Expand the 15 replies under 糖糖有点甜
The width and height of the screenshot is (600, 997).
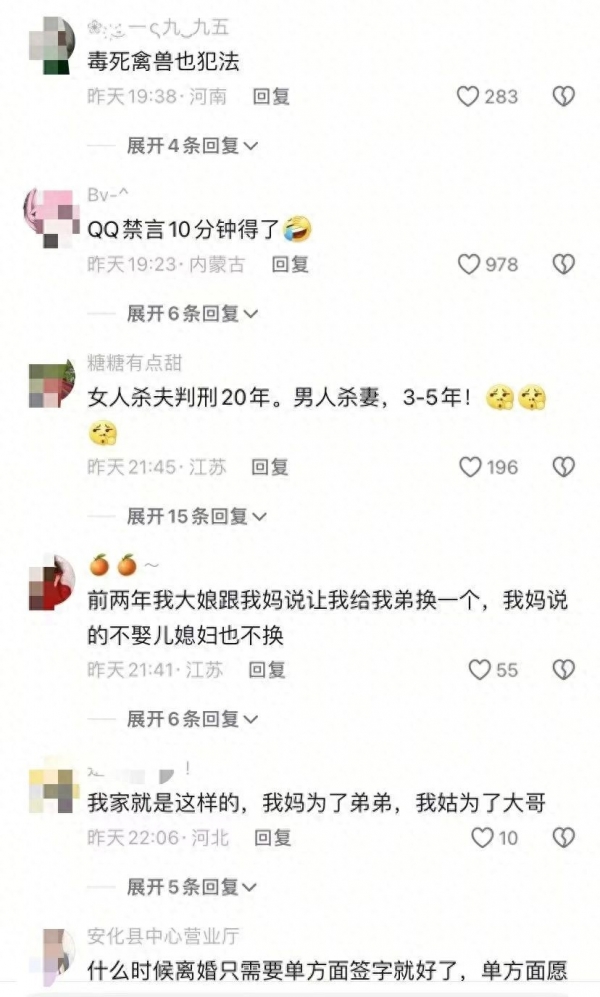tap(197, 516)
